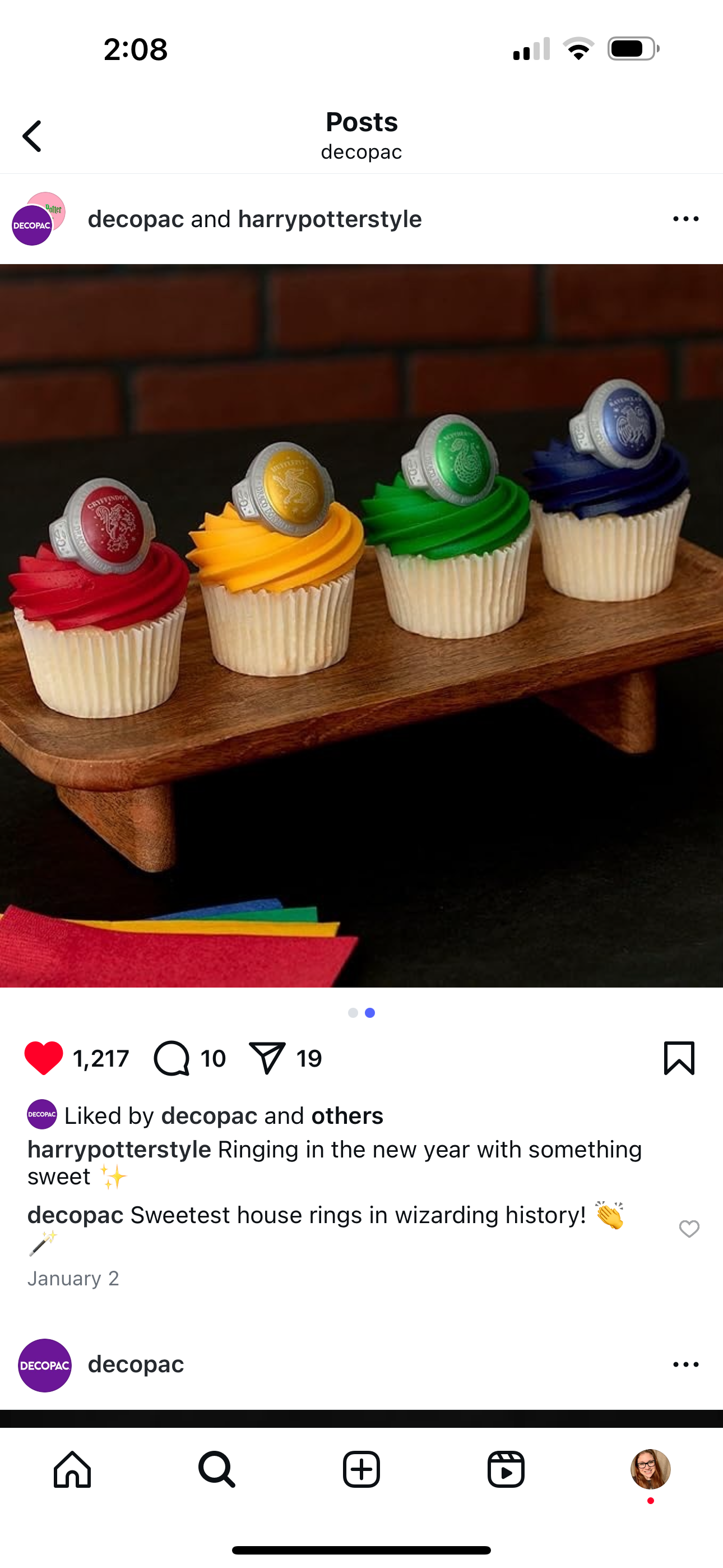Screen dimensions: 723x1568
Task: Open options for the next decopac post
Action: tap(685, 1364)
